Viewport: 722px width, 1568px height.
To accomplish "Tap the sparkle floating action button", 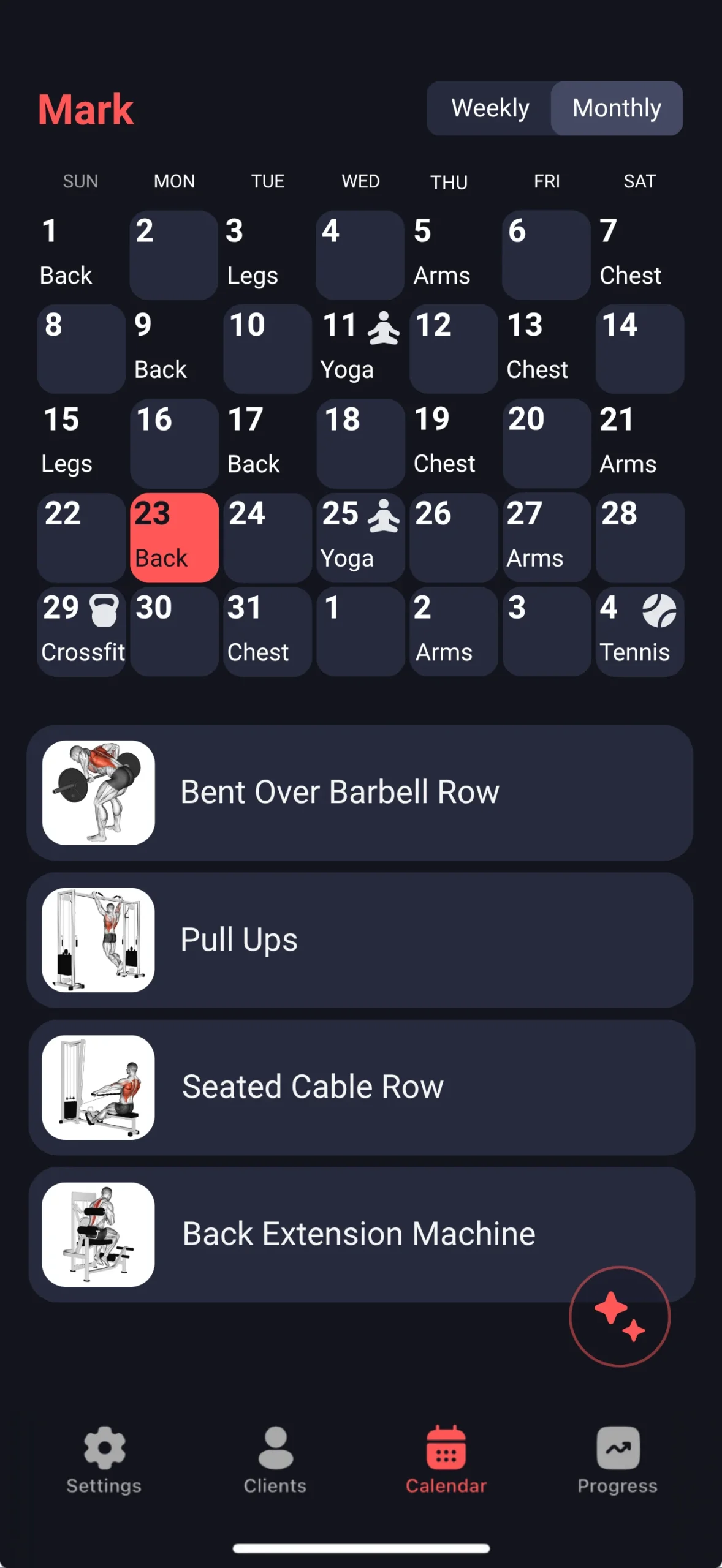I will (619, 1316).
